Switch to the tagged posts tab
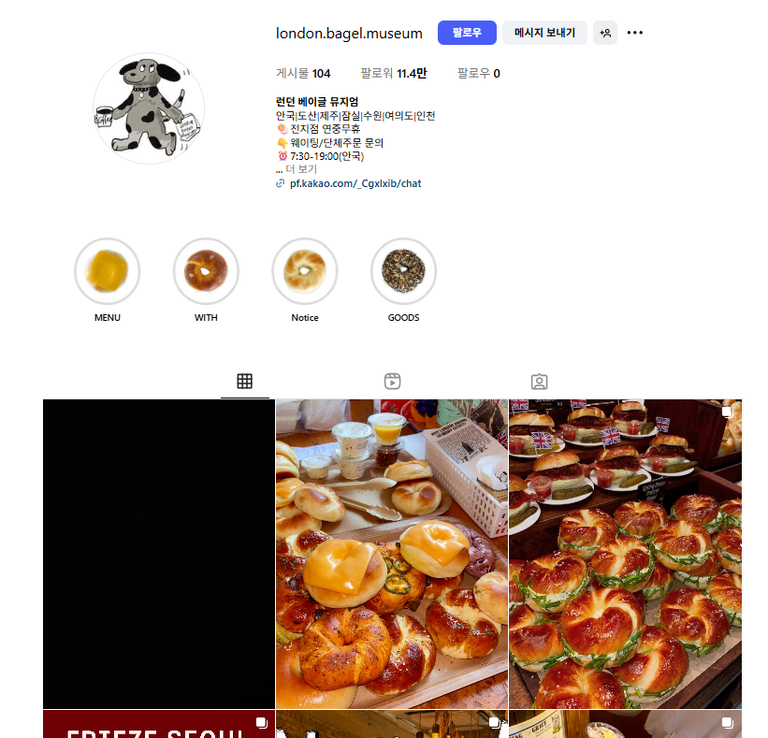This screenshot has width=768, height=738. point(539,381)
